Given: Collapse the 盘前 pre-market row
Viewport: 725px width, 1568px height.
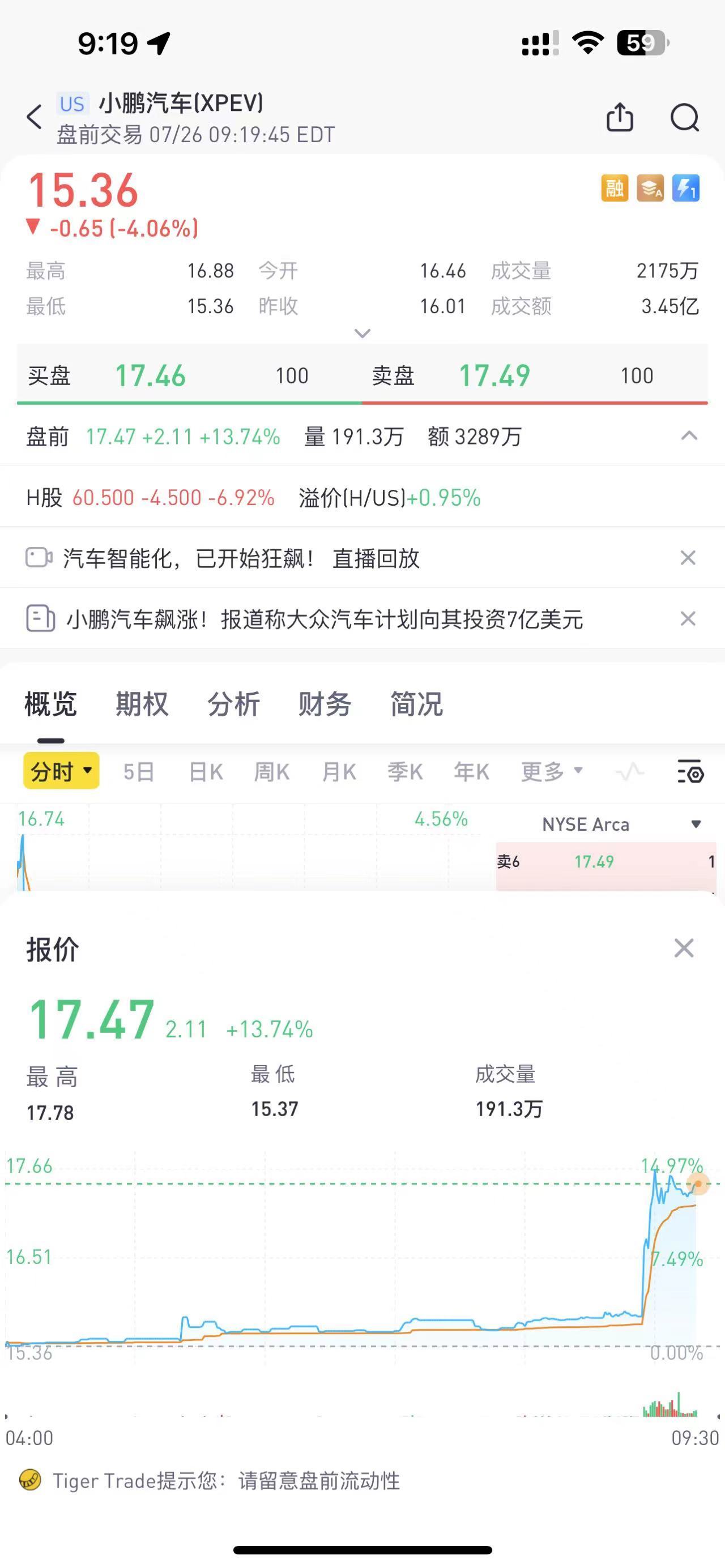Looking at the screenshot, I should point(689,436).
